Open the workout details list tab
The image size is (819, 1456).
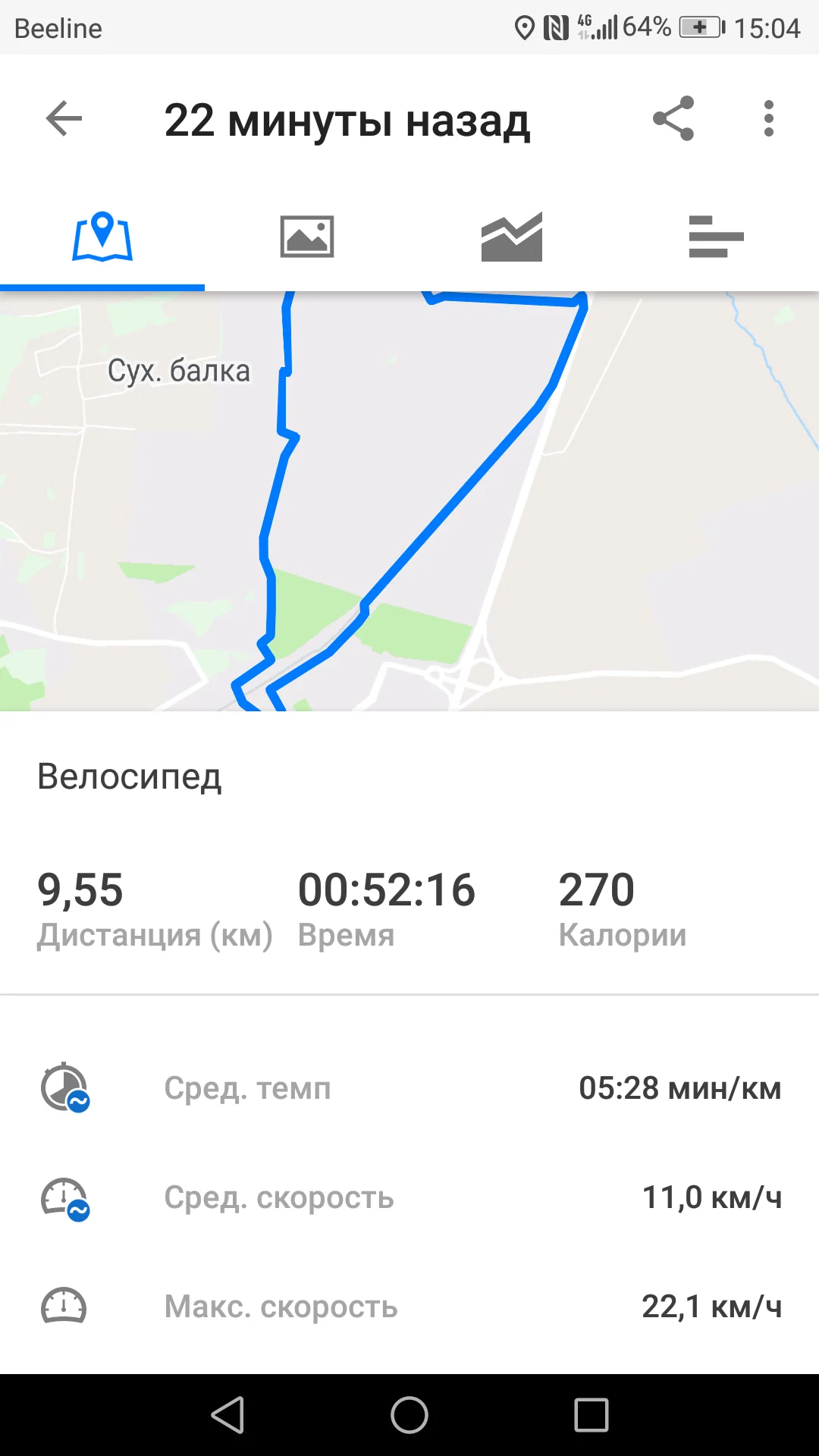pyautogui.click(x=715, y=237)
